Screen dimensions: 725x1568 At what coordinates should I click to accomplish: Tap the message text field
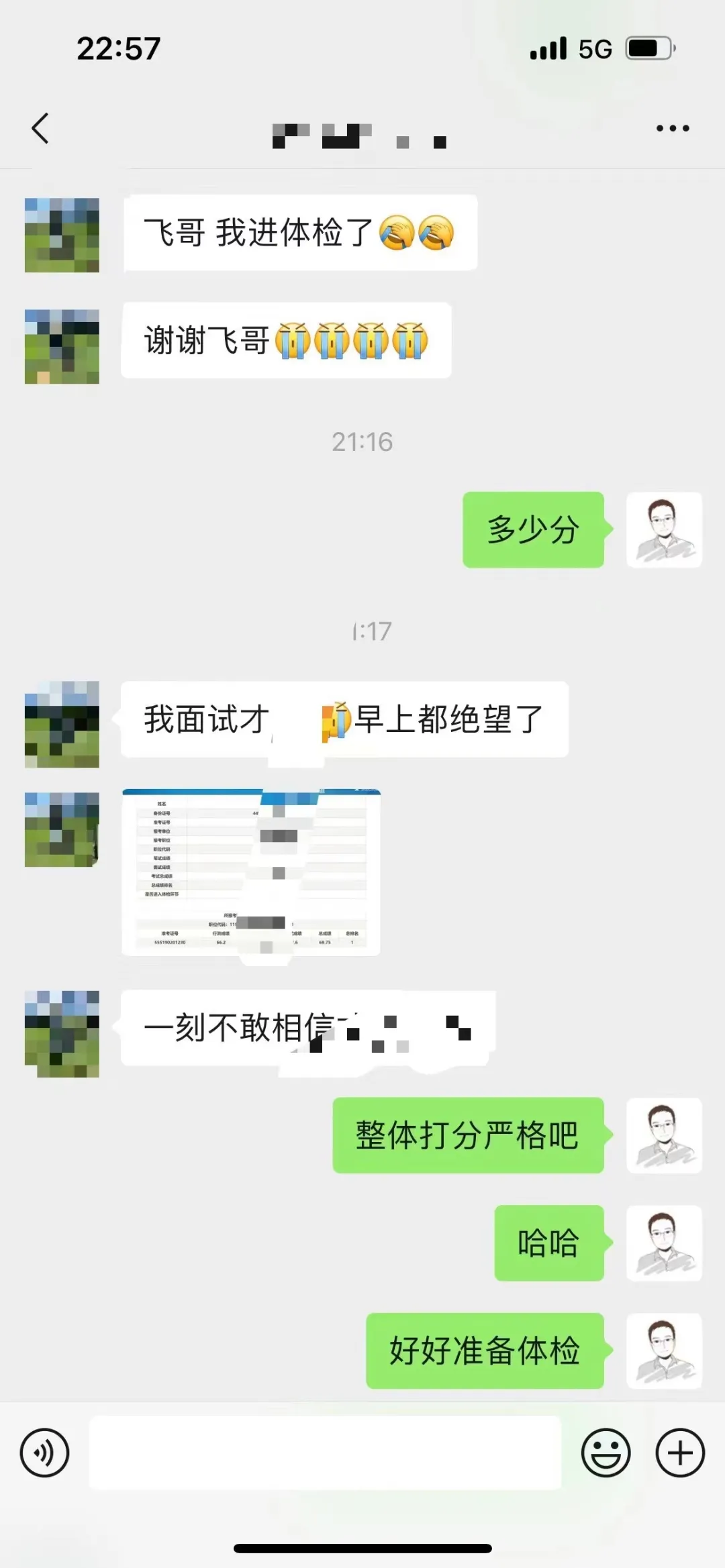[x=325, y=1453]
